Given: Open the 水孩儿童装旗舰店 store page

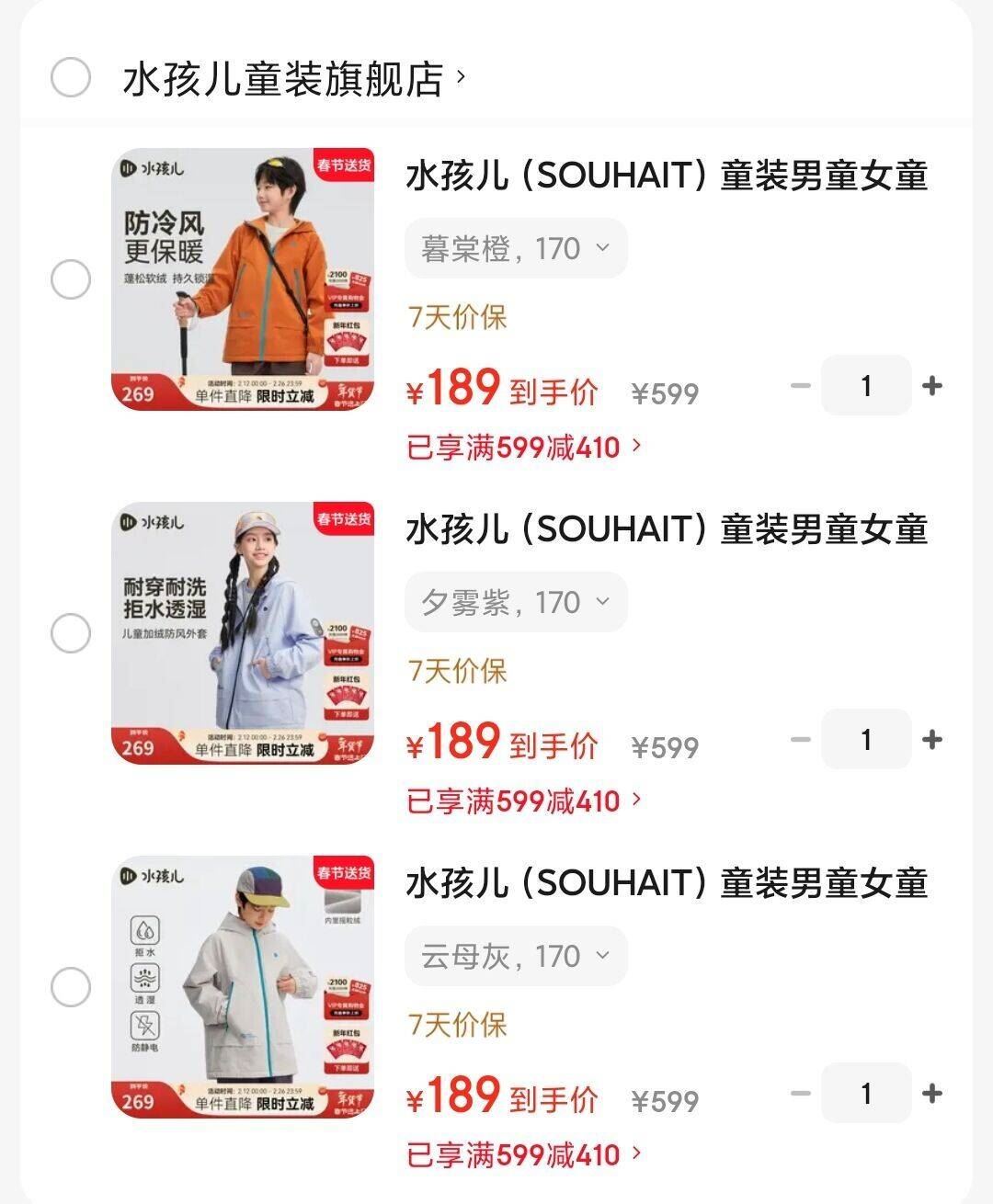Looking at the screenshot, I should click(285, 79).
